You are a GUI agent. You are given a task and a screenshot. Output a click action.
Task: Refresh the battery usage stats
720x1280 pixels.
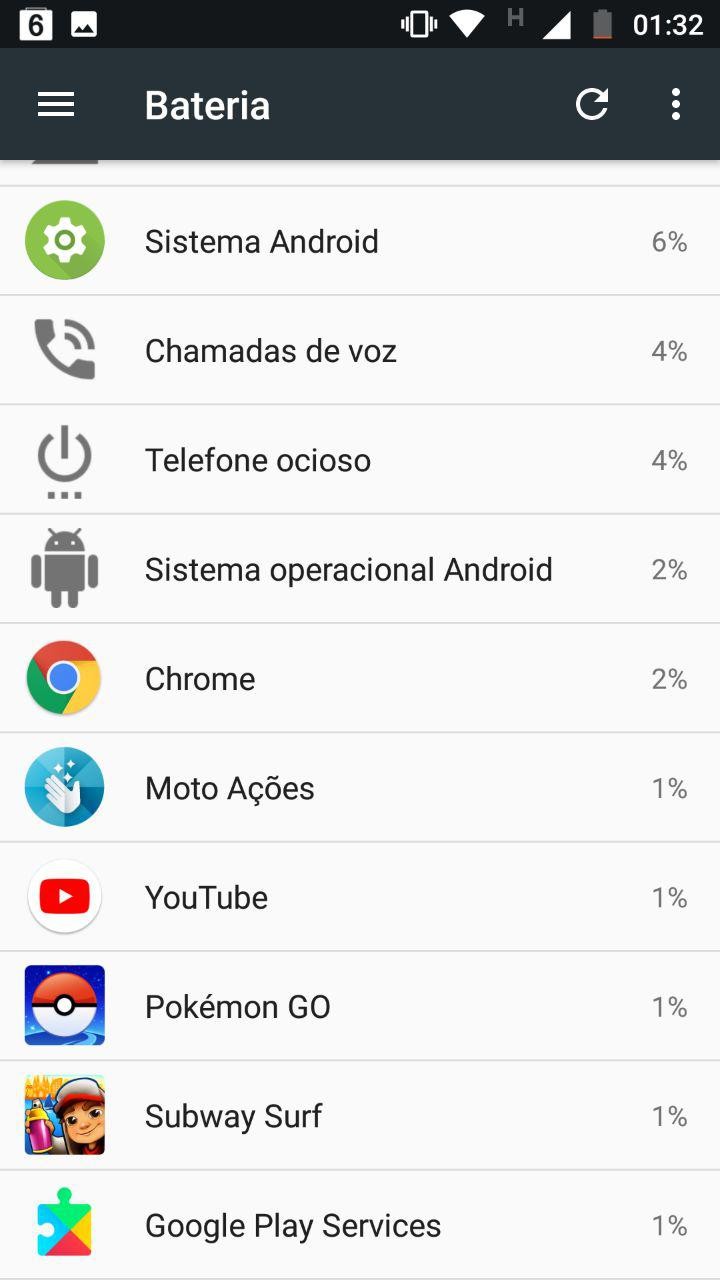pos(592,105)
